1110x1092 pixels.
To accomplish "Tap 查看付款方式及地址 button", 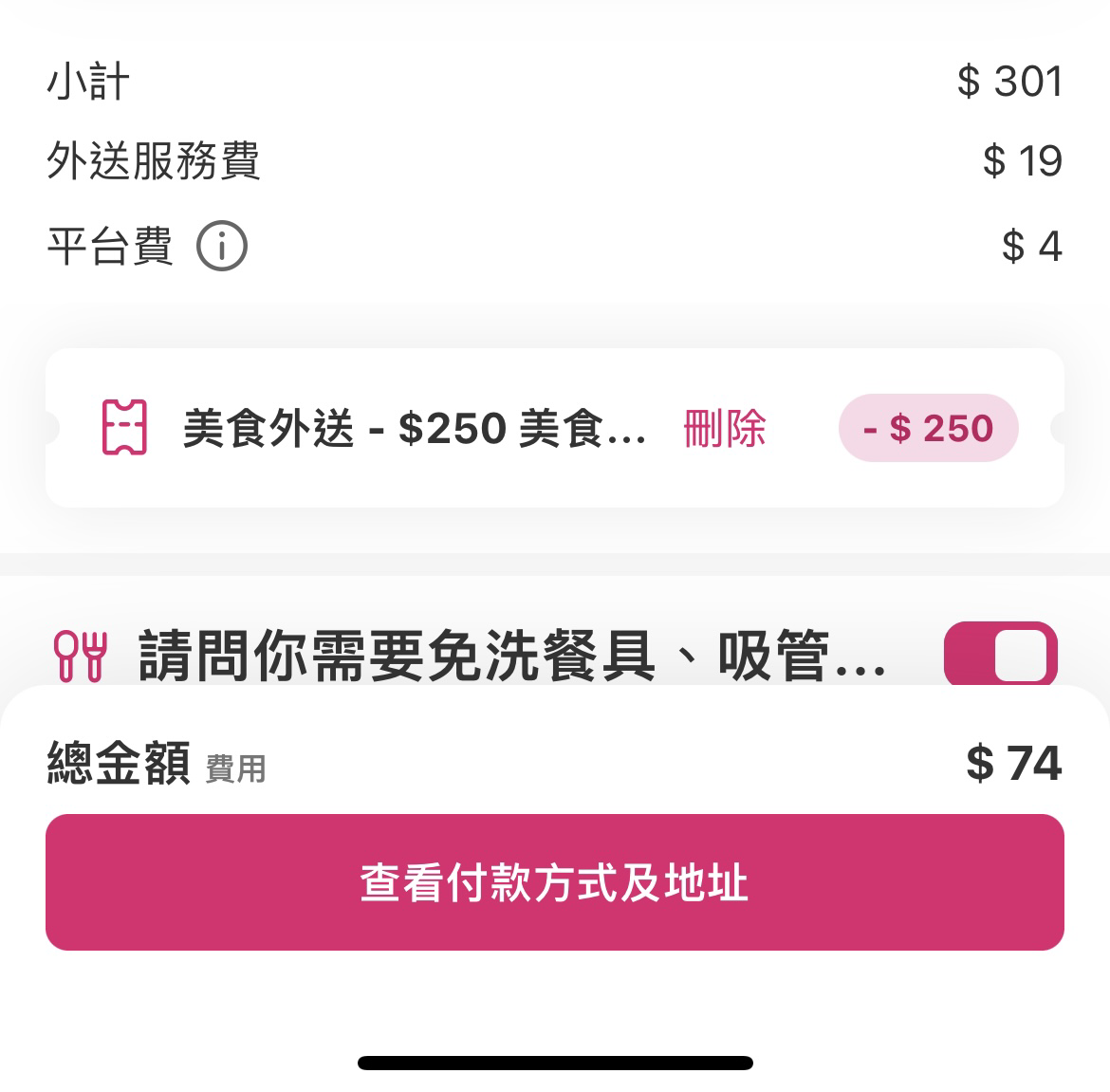I will coord(555,882).
